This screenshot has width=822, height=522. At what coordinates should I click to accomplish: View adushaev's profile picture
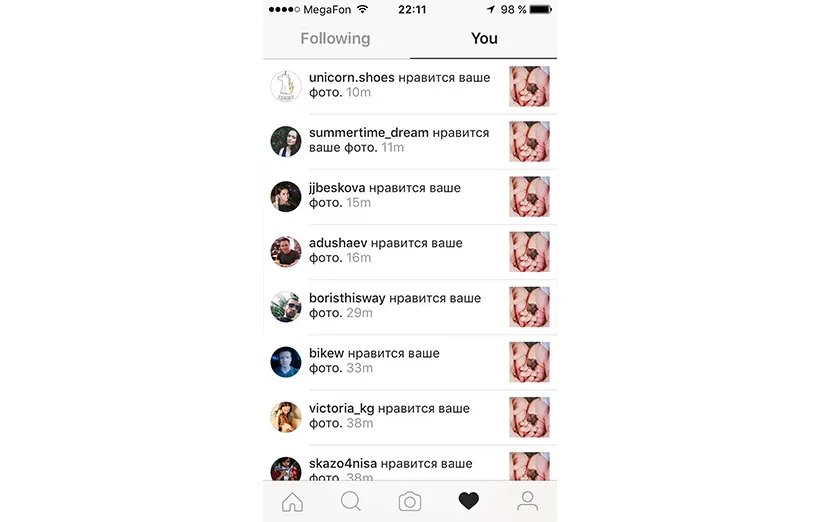coord(286,251)
